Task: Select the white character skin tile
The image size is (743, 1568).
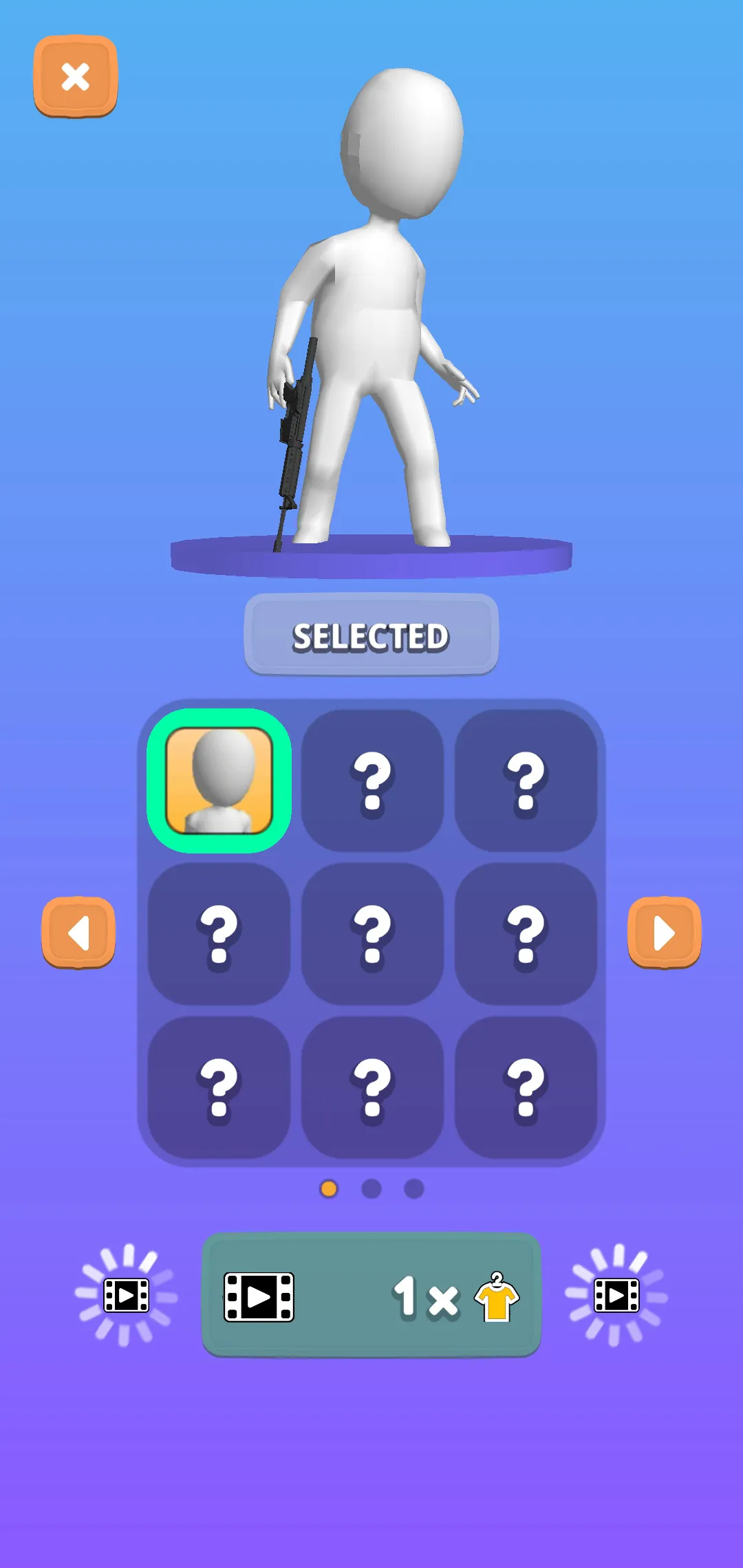Action: pos(219,781)
